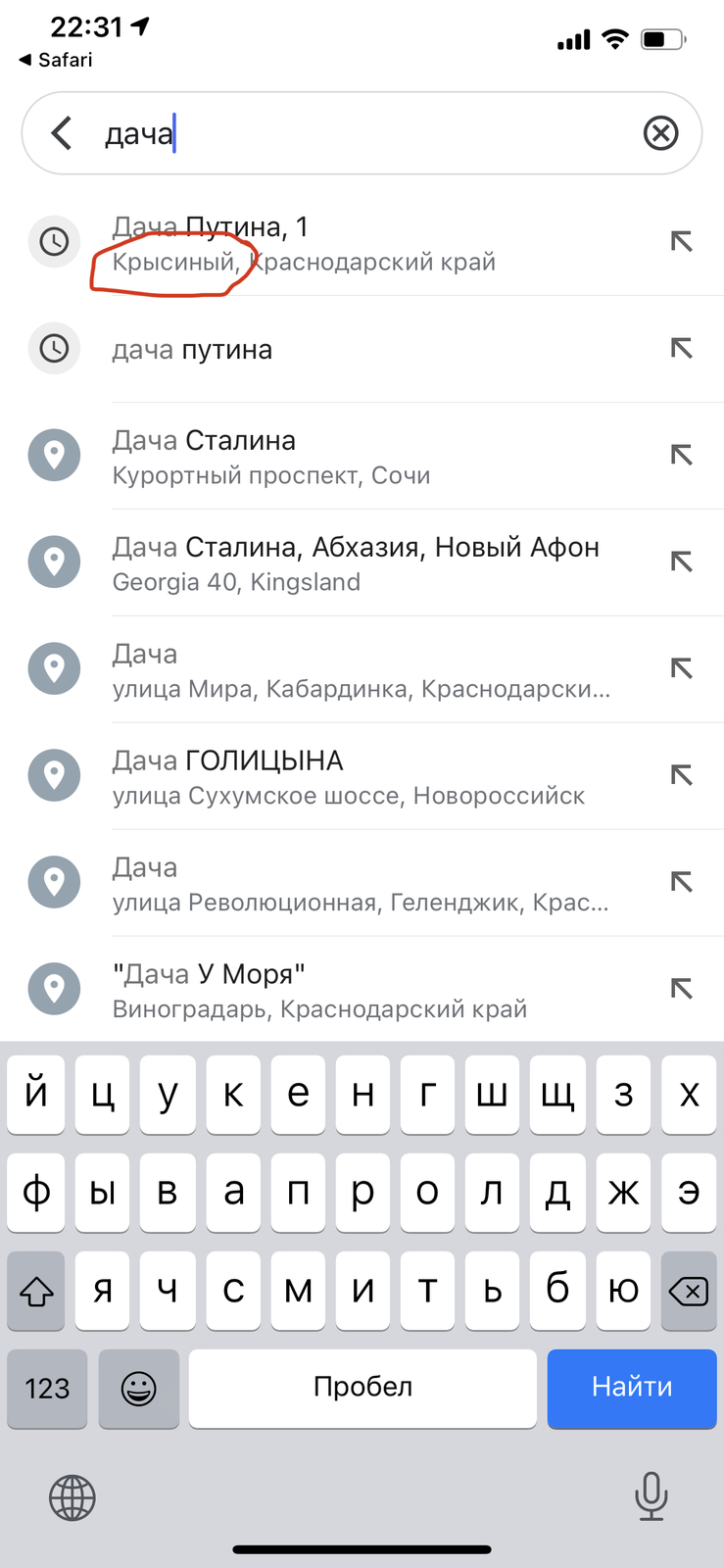Open the emoji keyboard
The height and width of the screenshot is (1568, 724).
tap(139, 1388)
